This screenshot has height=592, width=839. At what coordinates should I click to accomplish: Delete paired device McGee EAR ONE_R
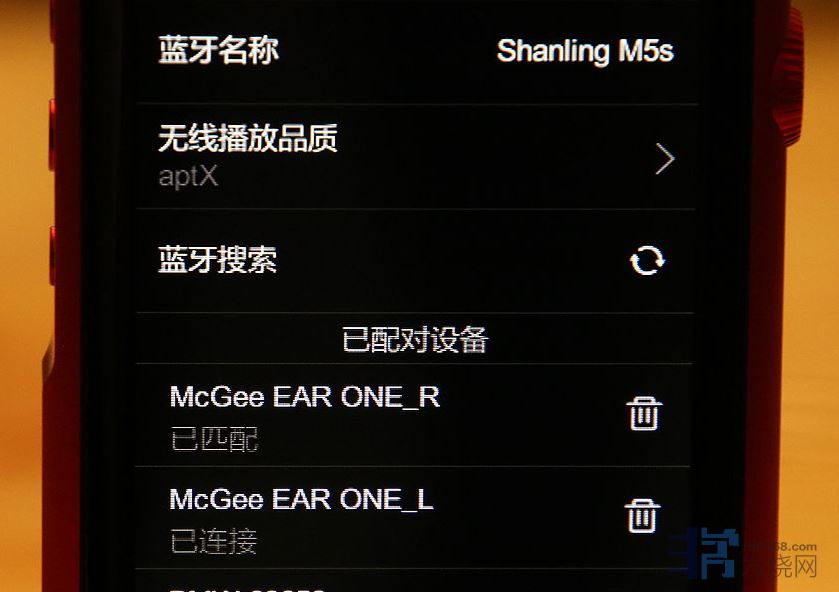(643, 413)
